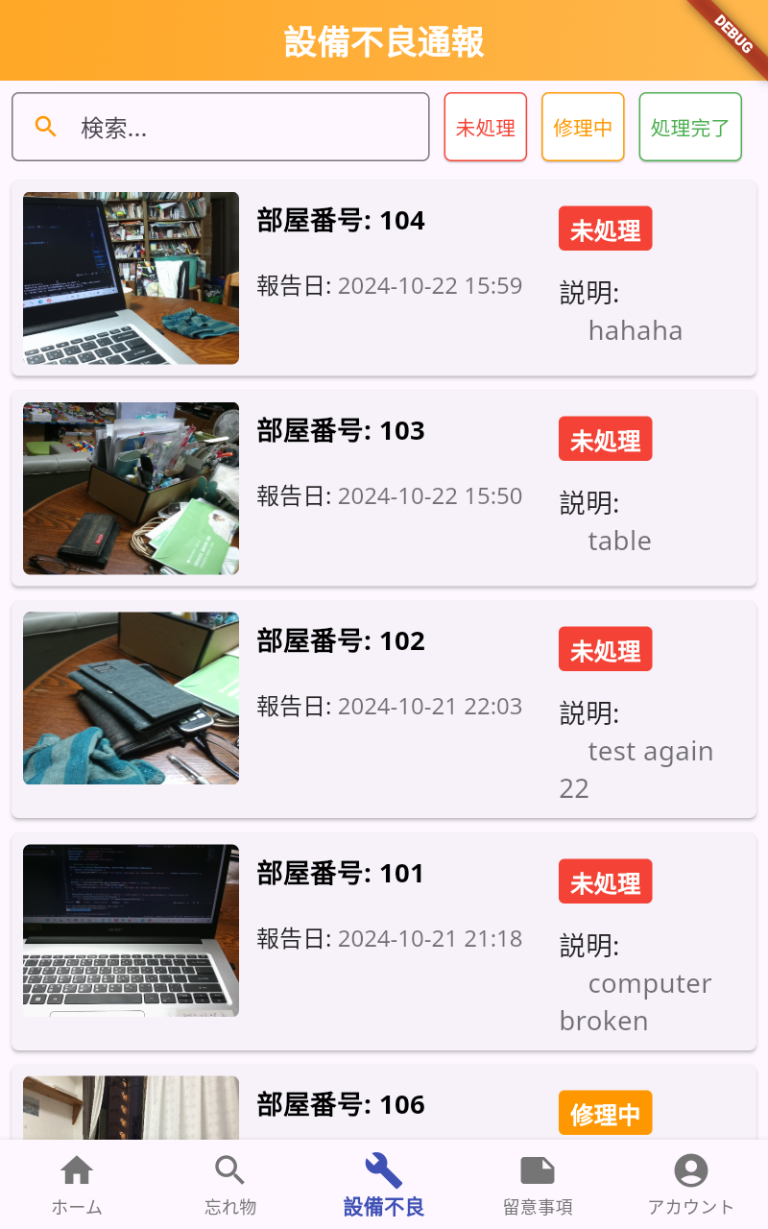
Task: Toggle the 未処理 filter button
Action: (485, 126)
